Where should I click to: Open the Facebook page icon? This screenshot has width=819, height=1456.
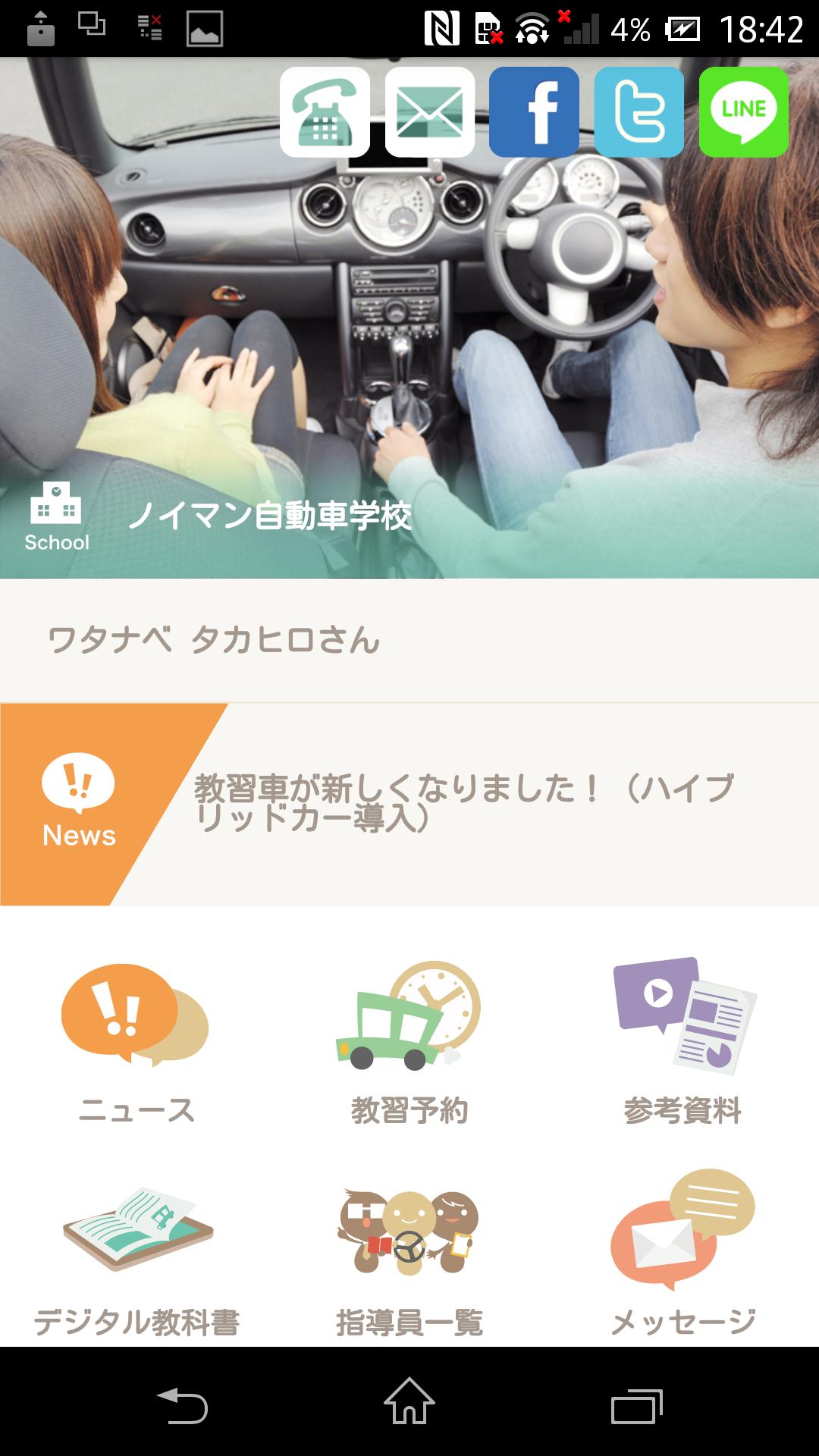tap(534, 112)
